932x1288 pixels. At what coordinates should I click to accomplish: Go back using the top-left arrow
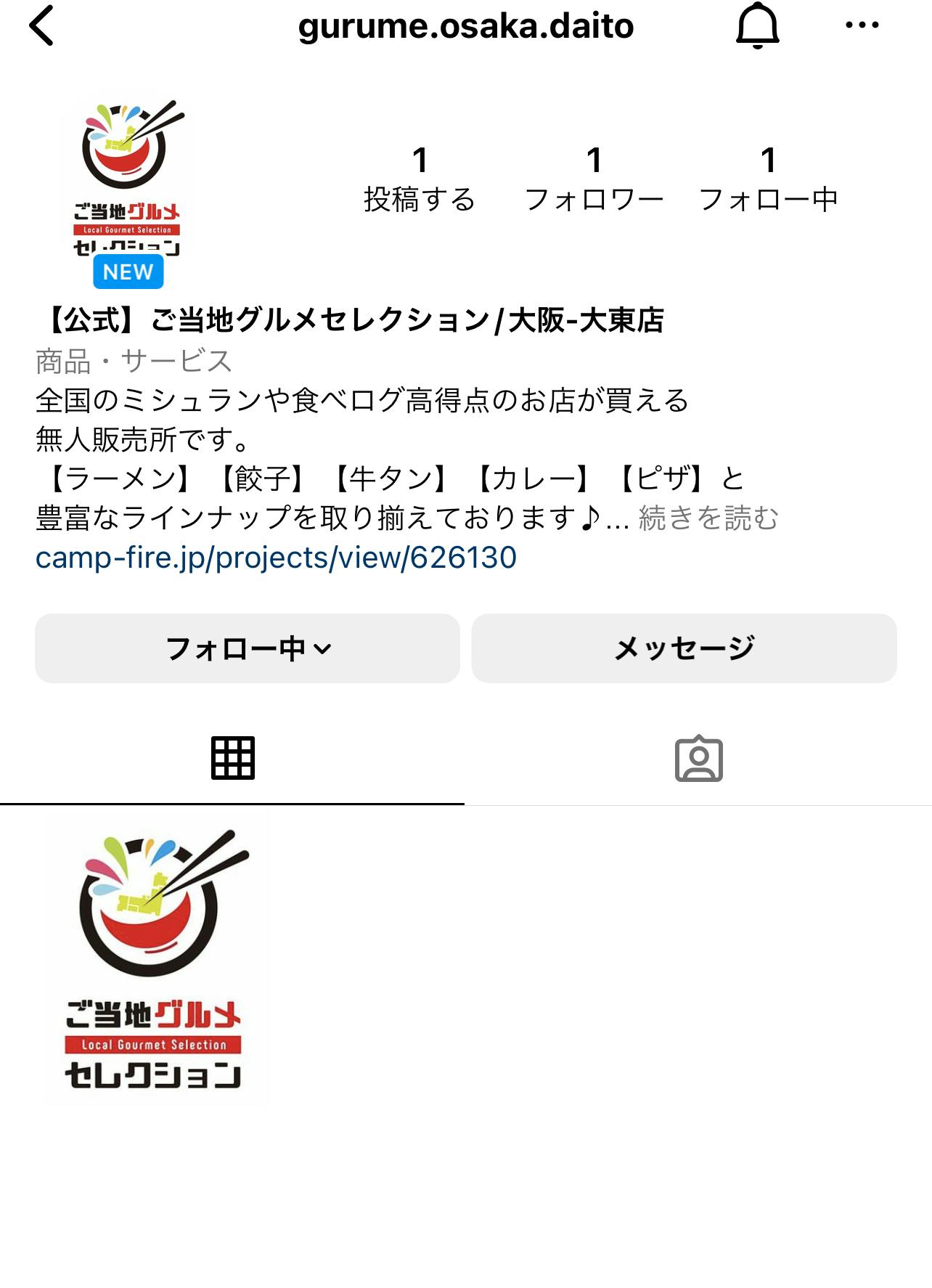(41, 26)
